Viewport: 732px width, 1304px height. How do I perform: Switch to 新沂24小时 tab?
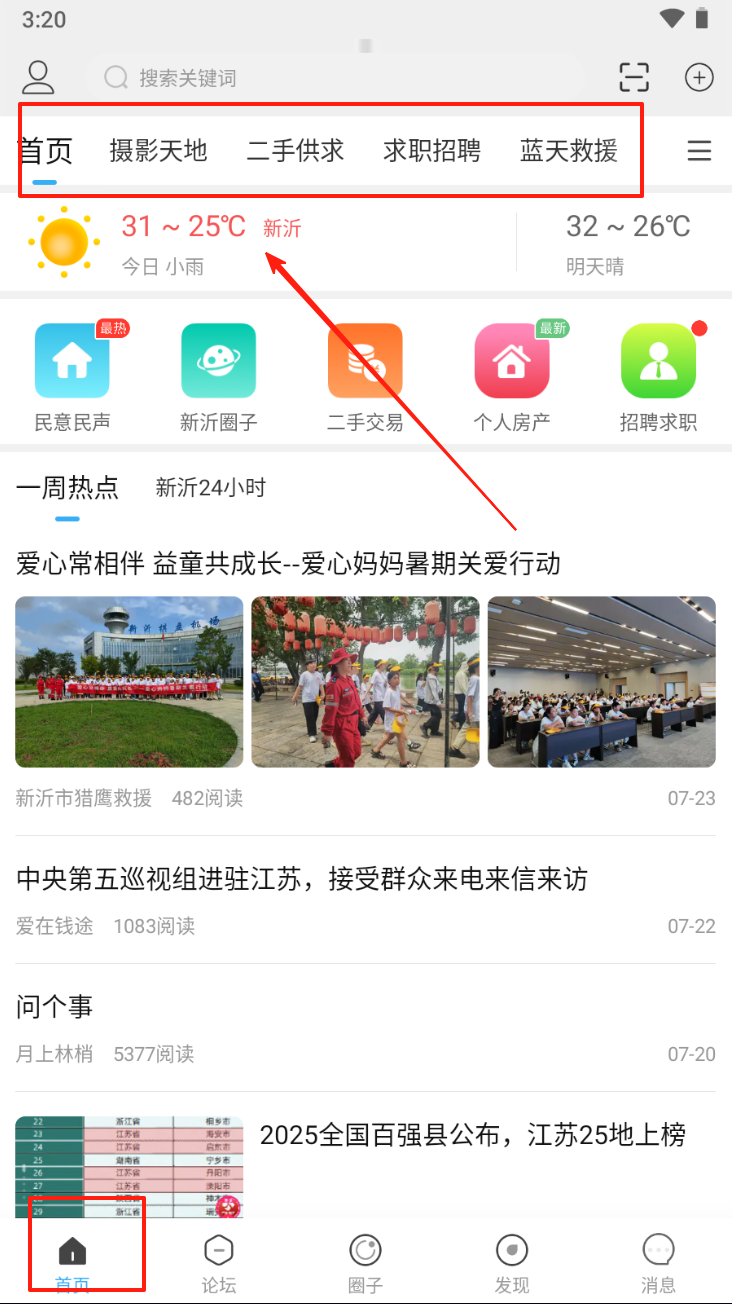coord(211,488)
